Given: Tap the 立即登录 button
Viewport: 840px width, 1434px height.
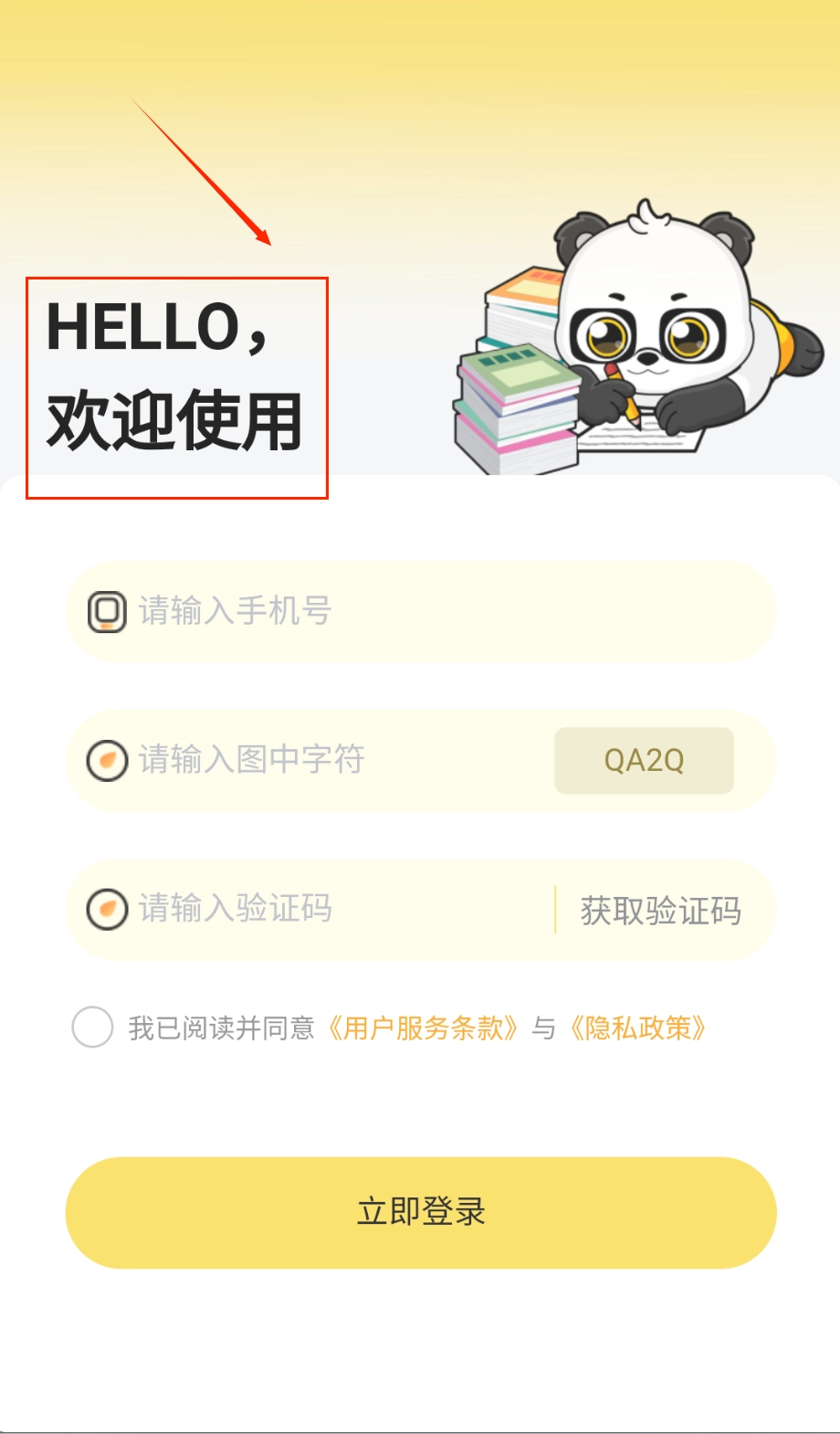Looking at the screenshot, I should pyautogui.click(x=421, y=1212).
